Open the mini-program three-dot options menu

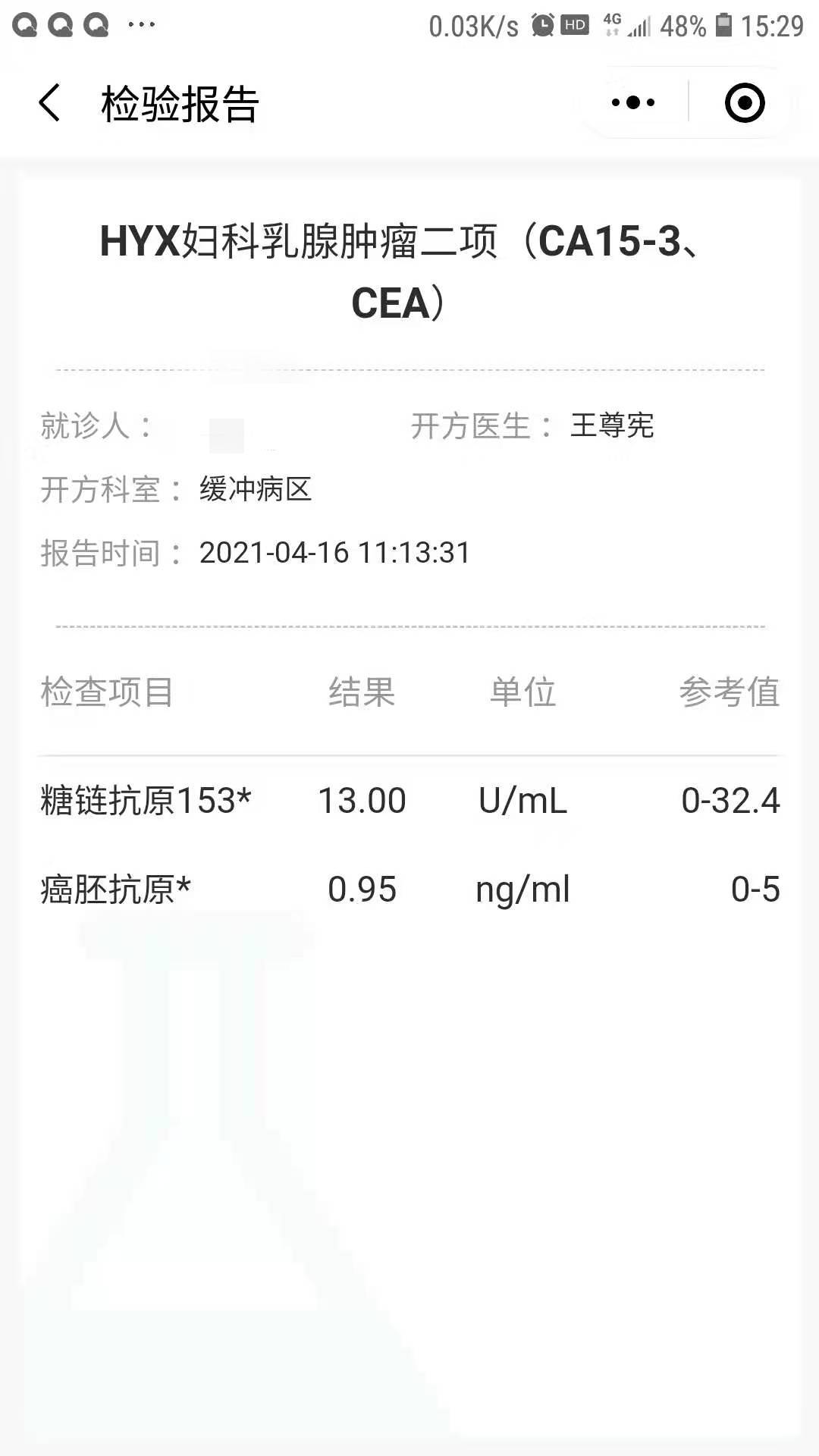click(632, 101)
